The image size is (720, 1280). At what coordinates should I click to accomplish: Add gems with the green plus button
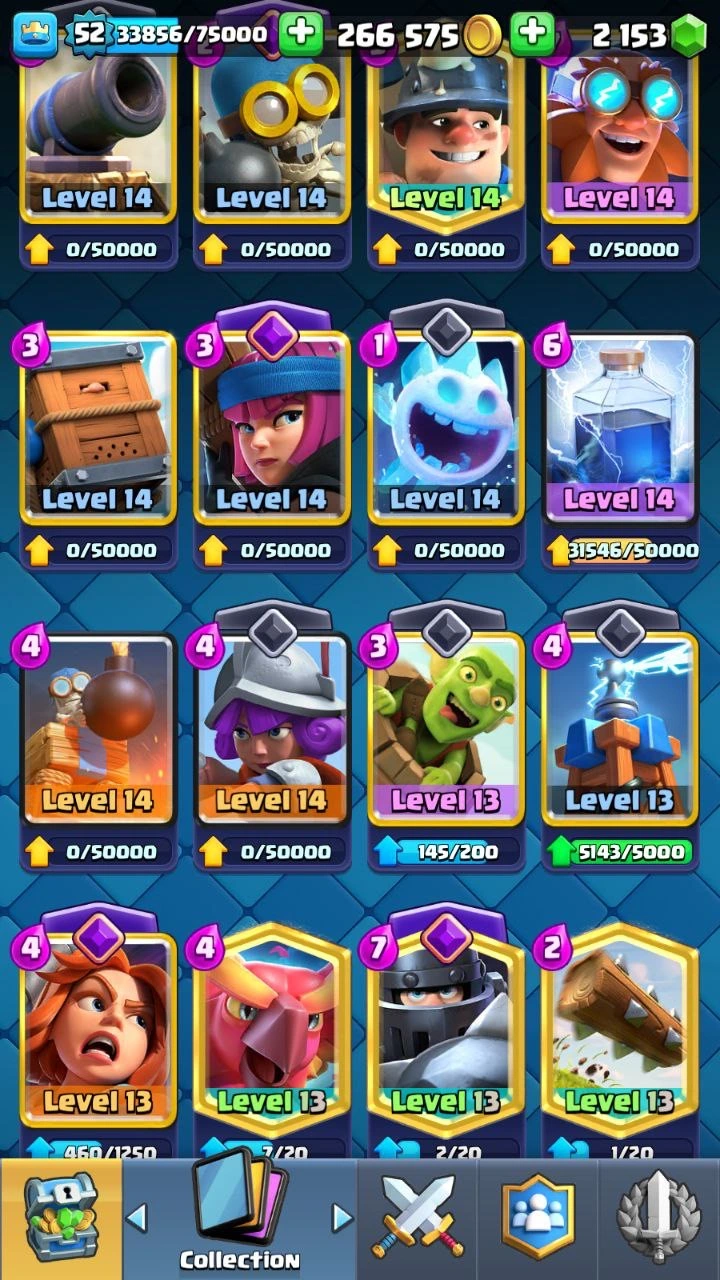point(532,35)
